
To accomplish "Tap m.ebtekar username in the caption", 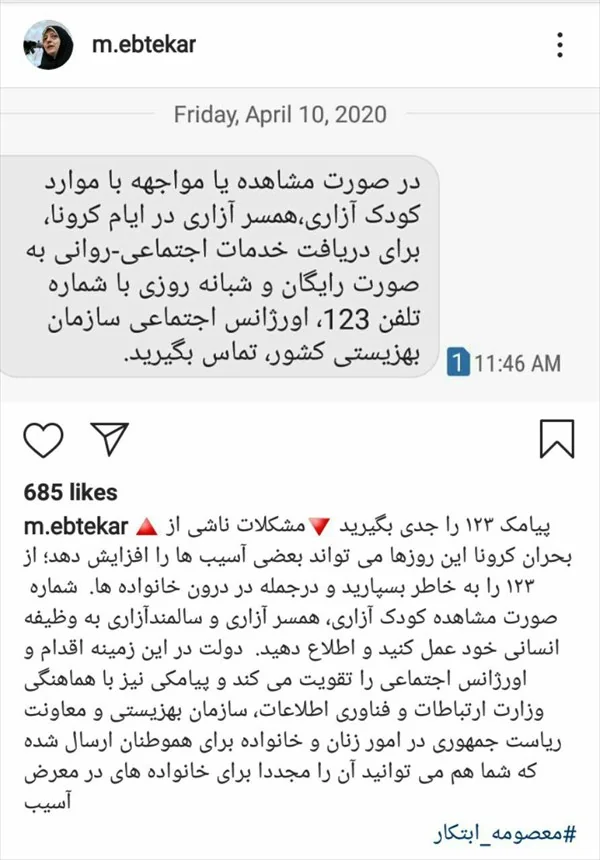I will tap(72, 525).
